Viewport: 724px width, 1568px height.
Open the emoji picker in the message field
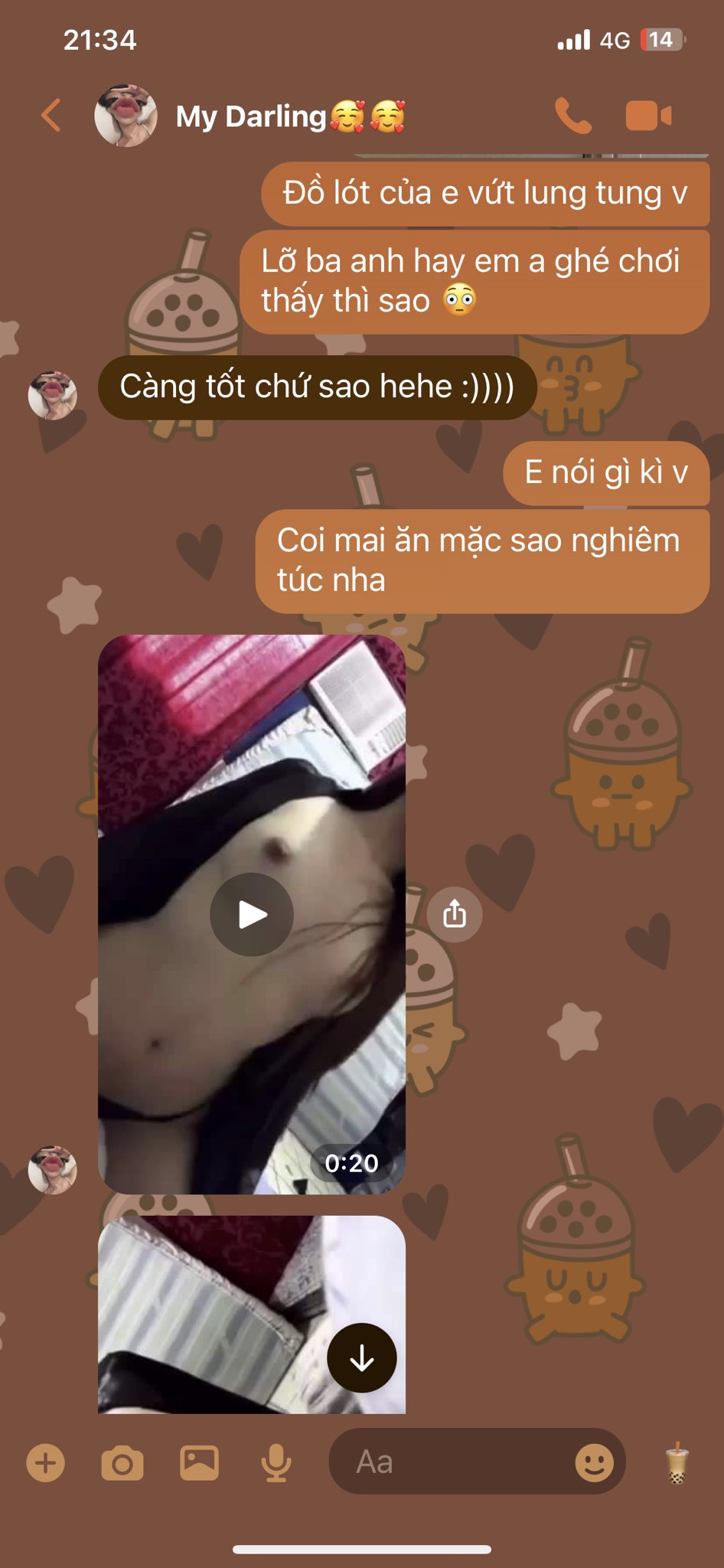[594, 1462]
